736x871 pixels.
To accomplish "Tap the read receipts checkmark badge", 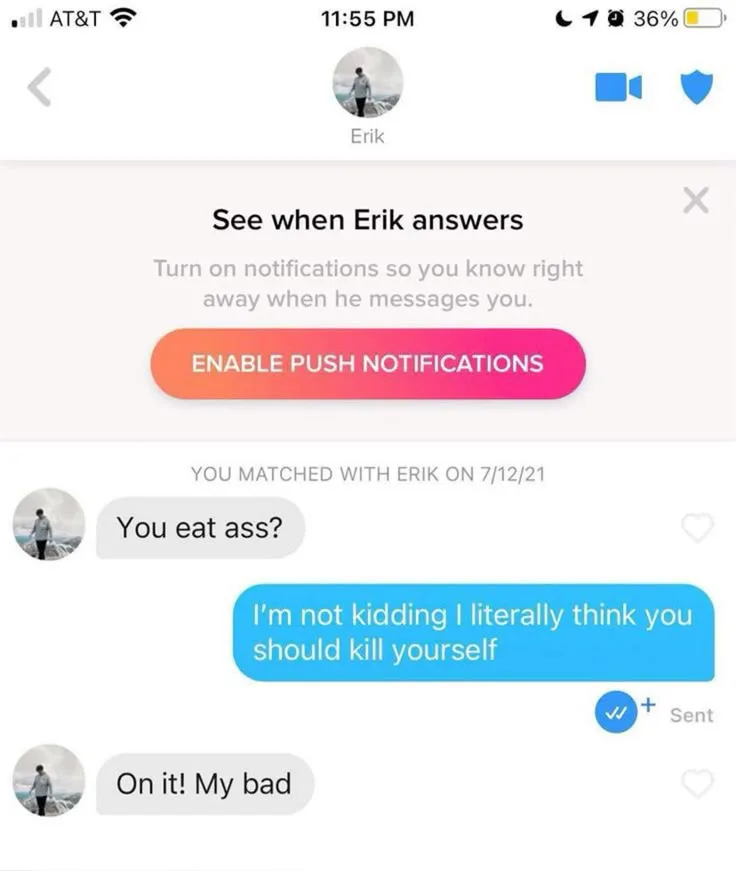I will tap(616, 713).
